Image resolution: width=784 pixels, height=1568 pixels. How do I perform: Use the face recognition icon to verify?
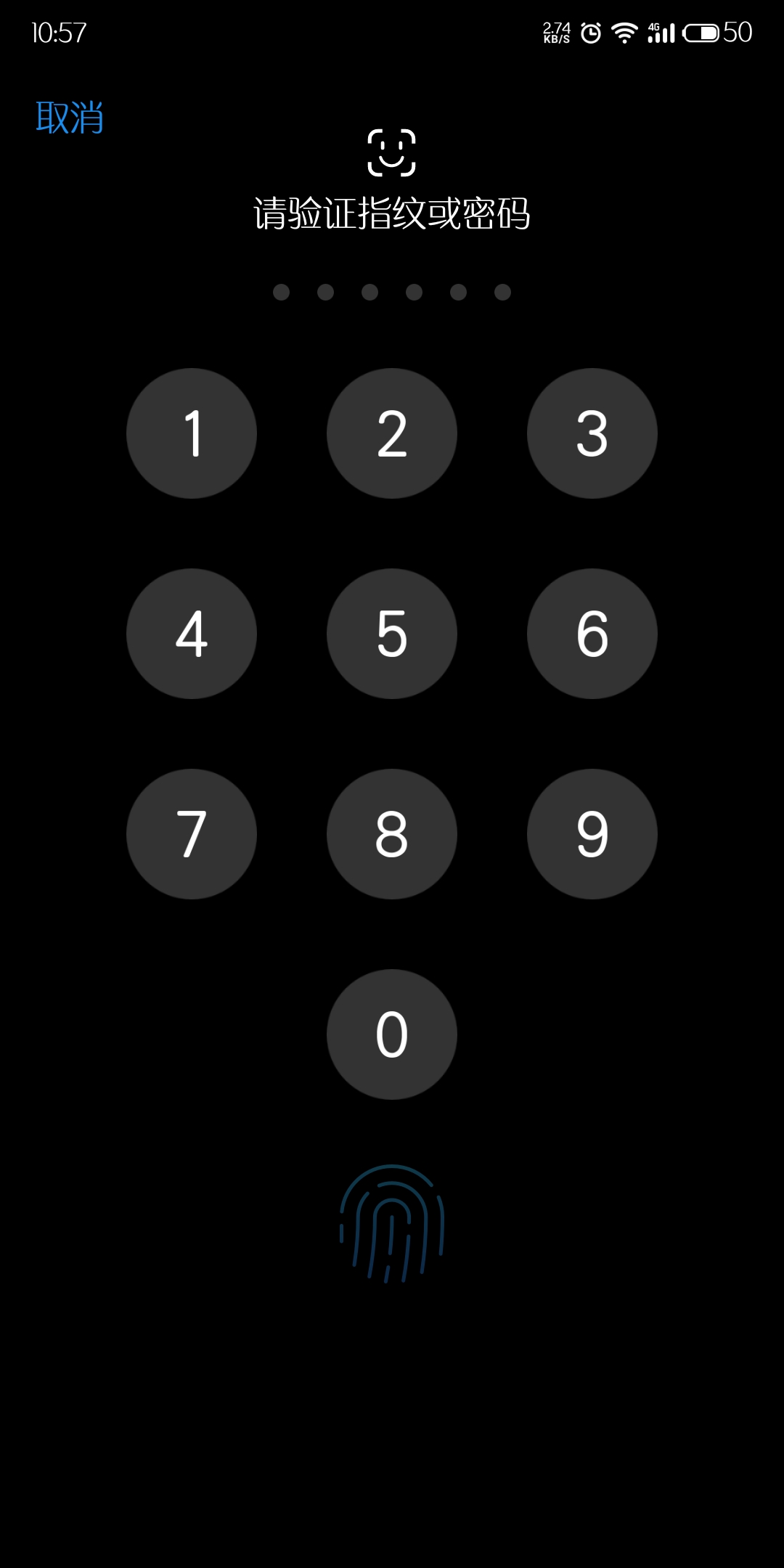[392, 152]
